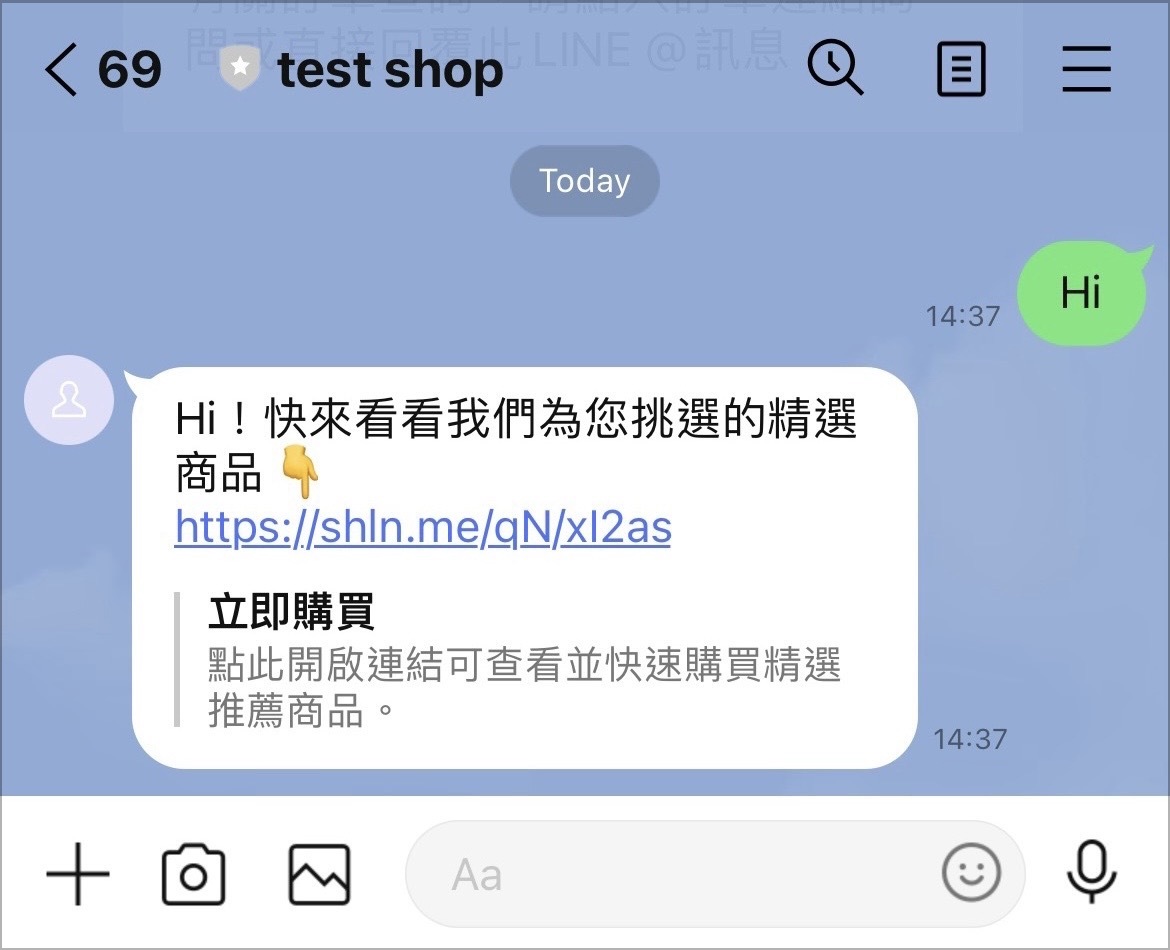
Task: Record a voice message with microphone
Action: point(1091,873)
